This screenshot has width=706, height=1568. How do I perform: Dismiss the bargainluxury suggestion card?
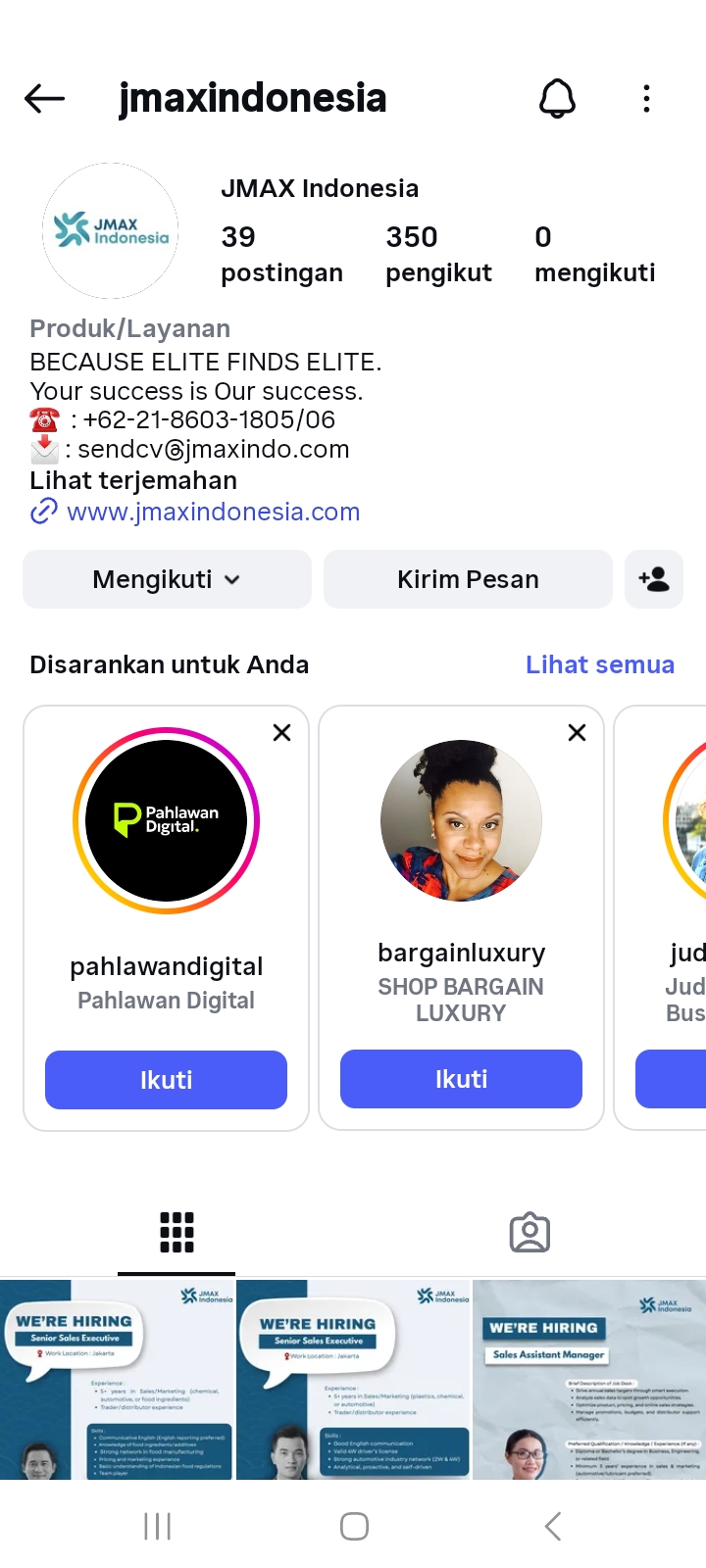click(x=577, y=732)
